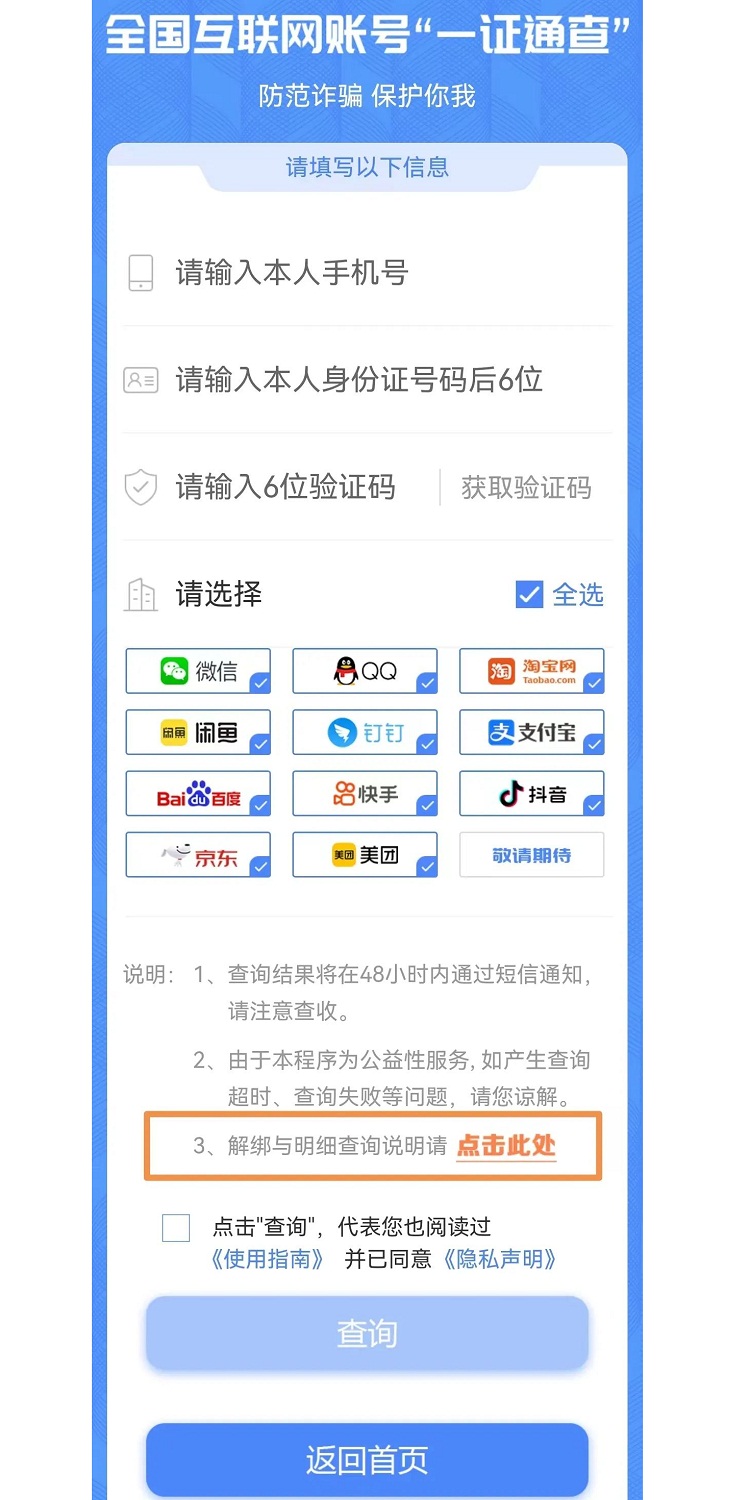
Task: Tap the phone number input field
Action: [366, 273]
